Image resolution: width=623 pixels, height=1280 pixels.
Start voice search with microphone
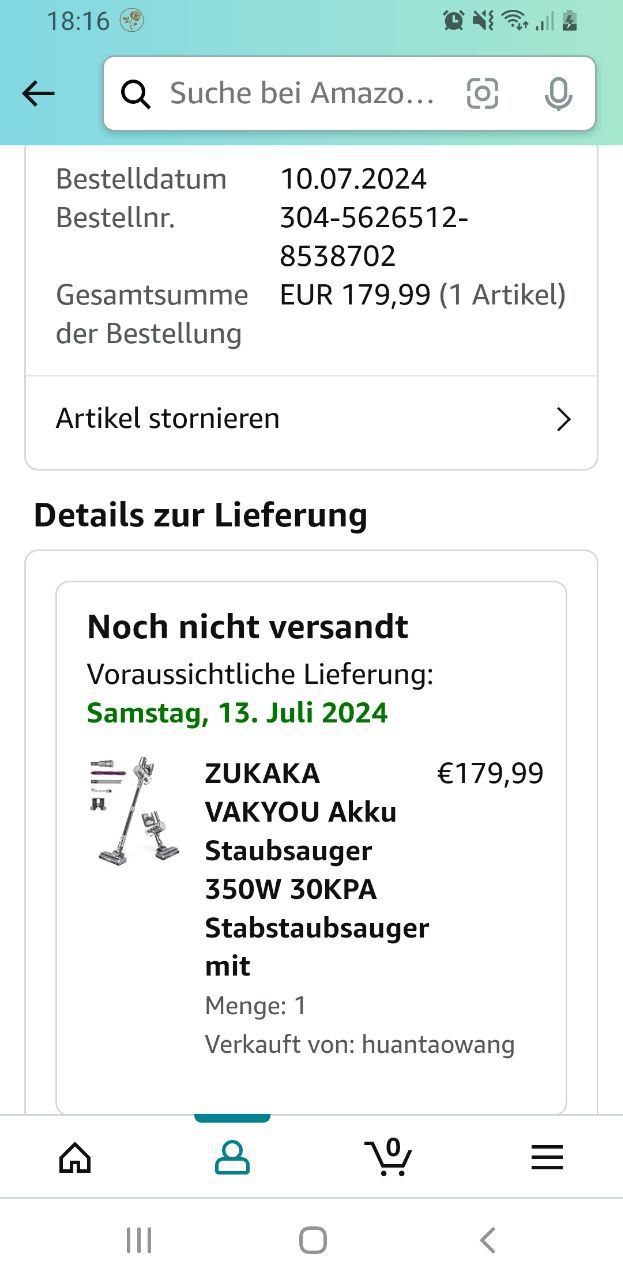click(558, 94)
